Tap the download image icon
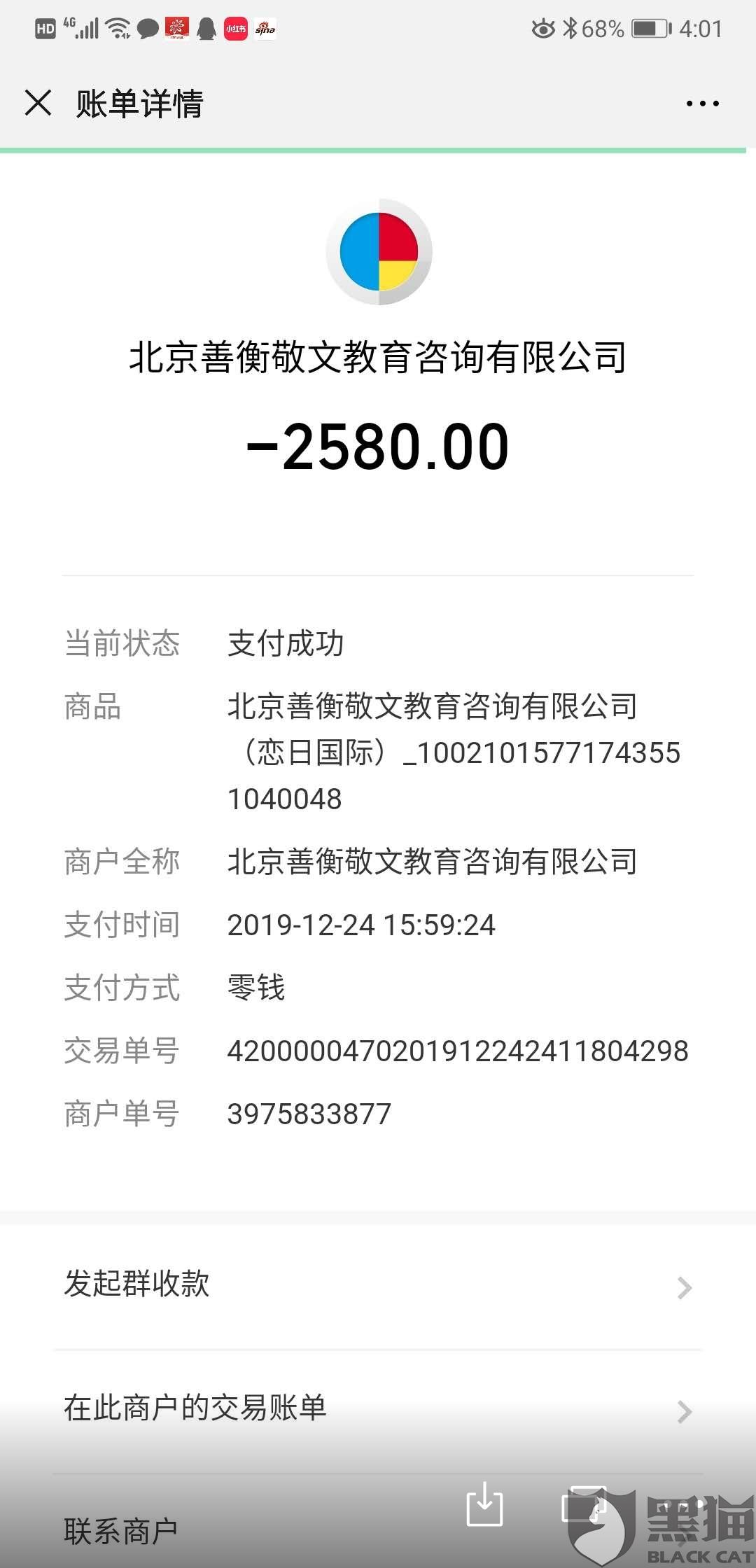756x1568 pixels. (484, 1504)
